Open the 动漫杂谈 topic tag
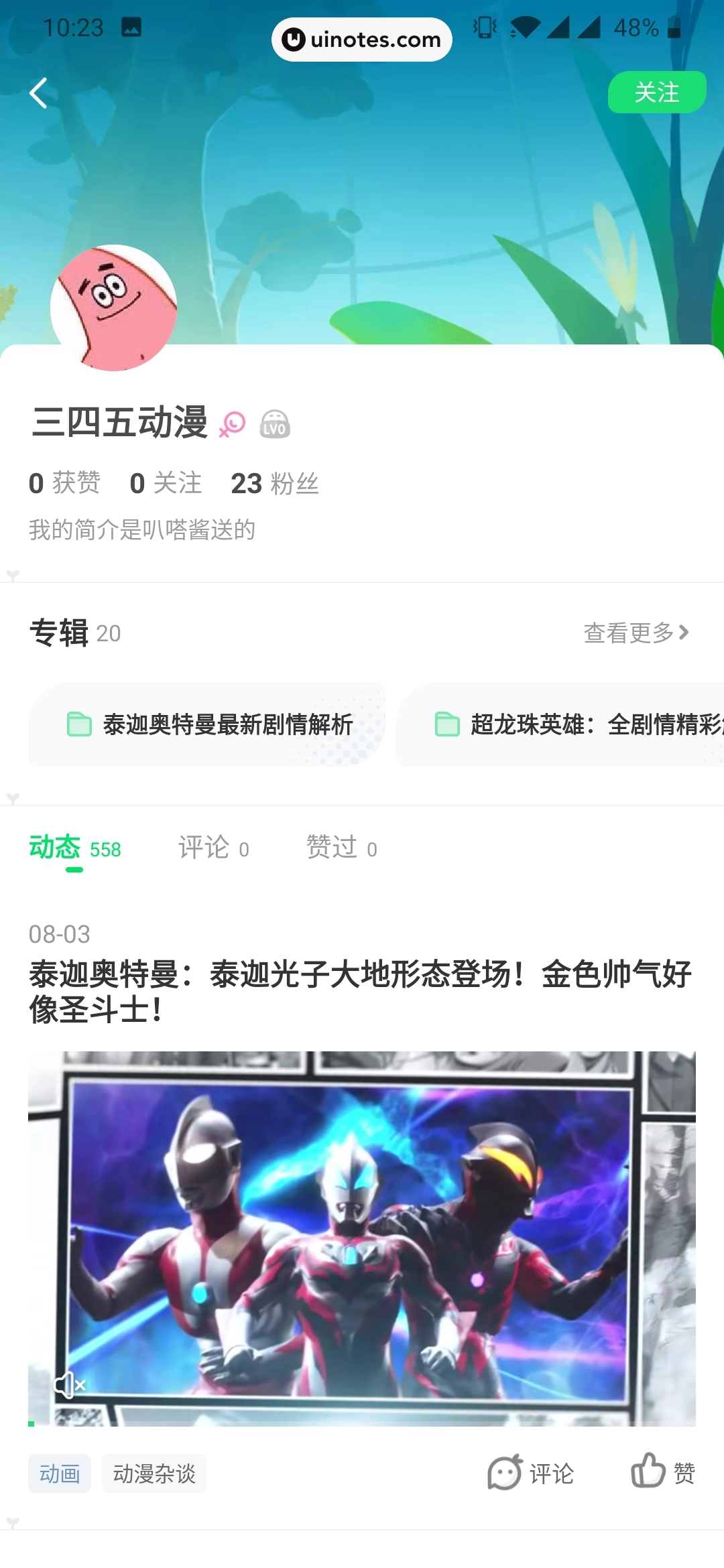This screenshot has height=1568, width=724. point(154,1474)
